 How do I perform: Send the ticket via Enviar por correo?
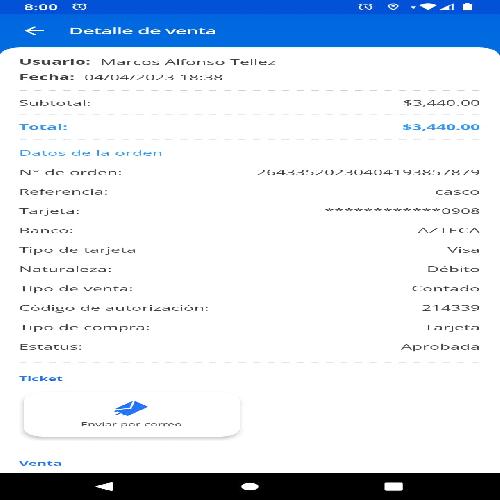[132, 415]
